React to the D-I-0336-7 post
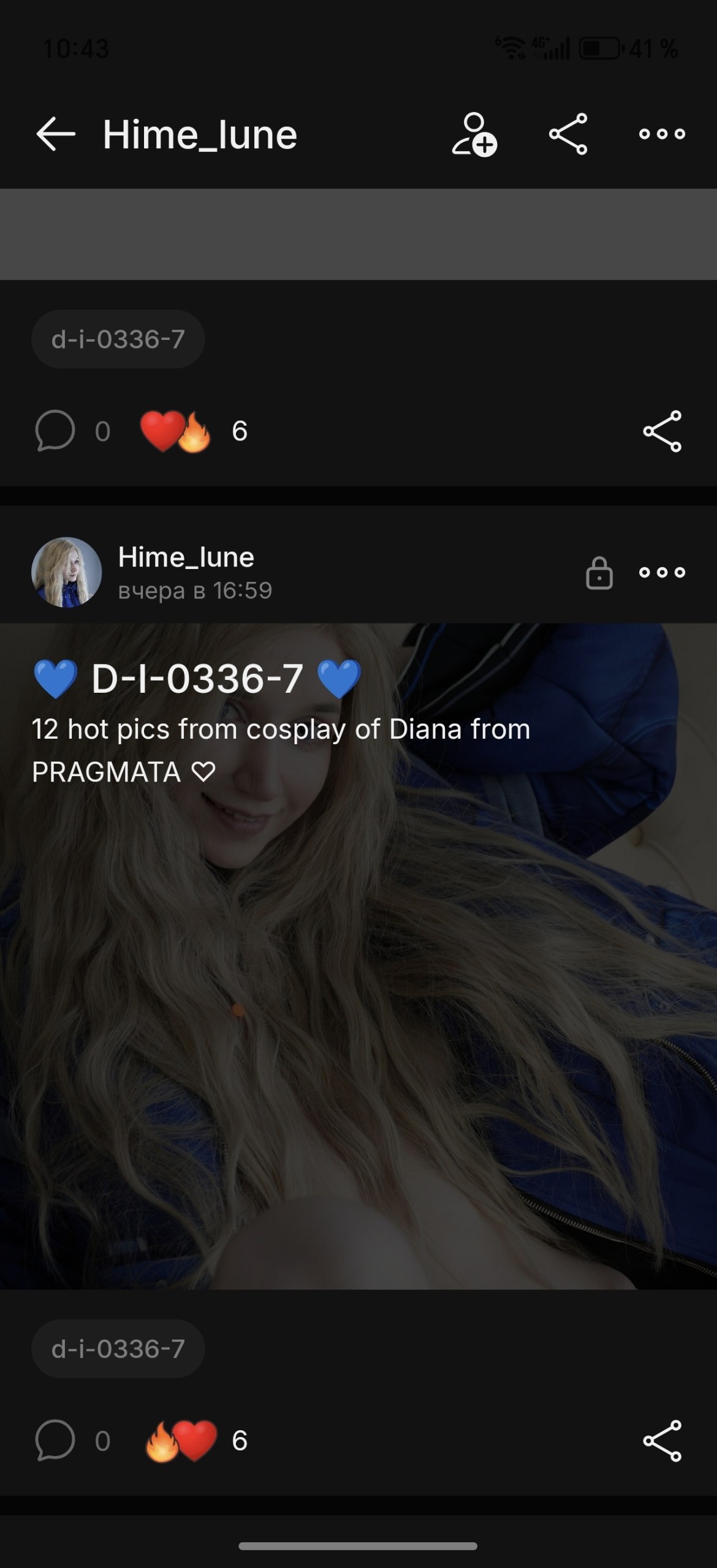717x1568 pixels. coord(181,1441)
